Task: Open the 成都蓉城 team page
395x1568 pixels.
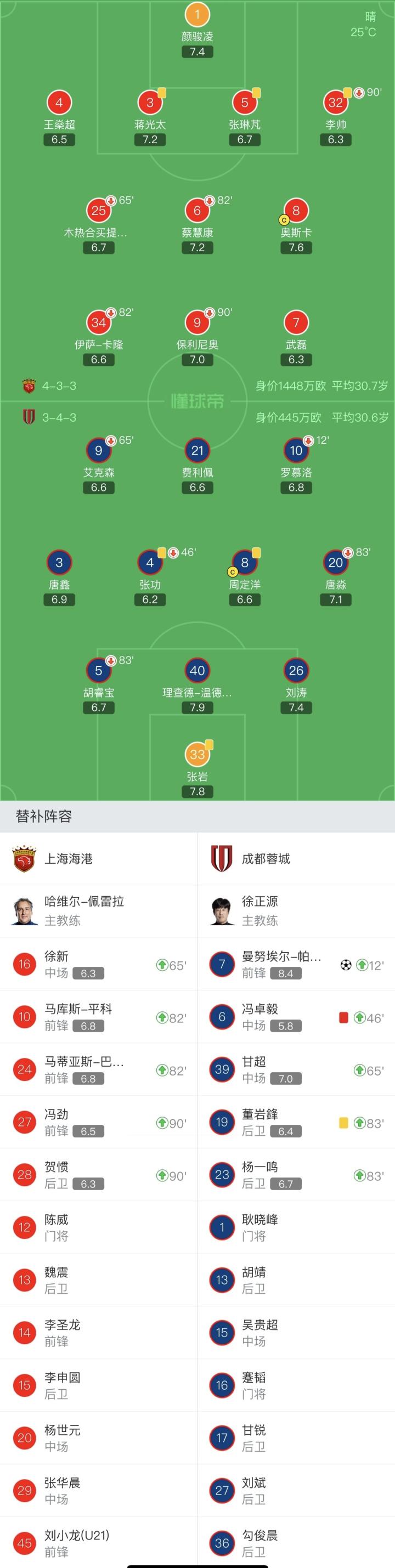Action: (x=296, y=859)
